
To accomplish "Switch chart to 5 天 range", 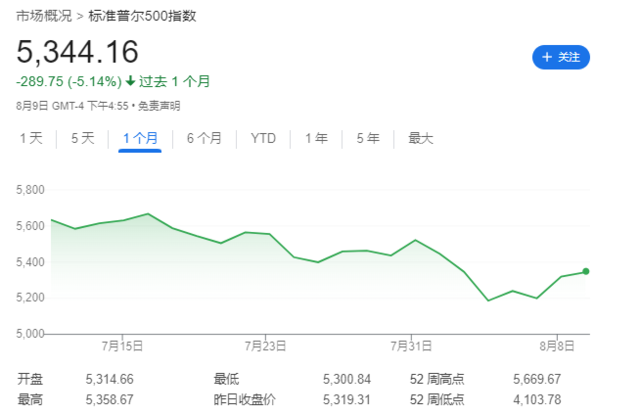I will (x=82, y=139).
